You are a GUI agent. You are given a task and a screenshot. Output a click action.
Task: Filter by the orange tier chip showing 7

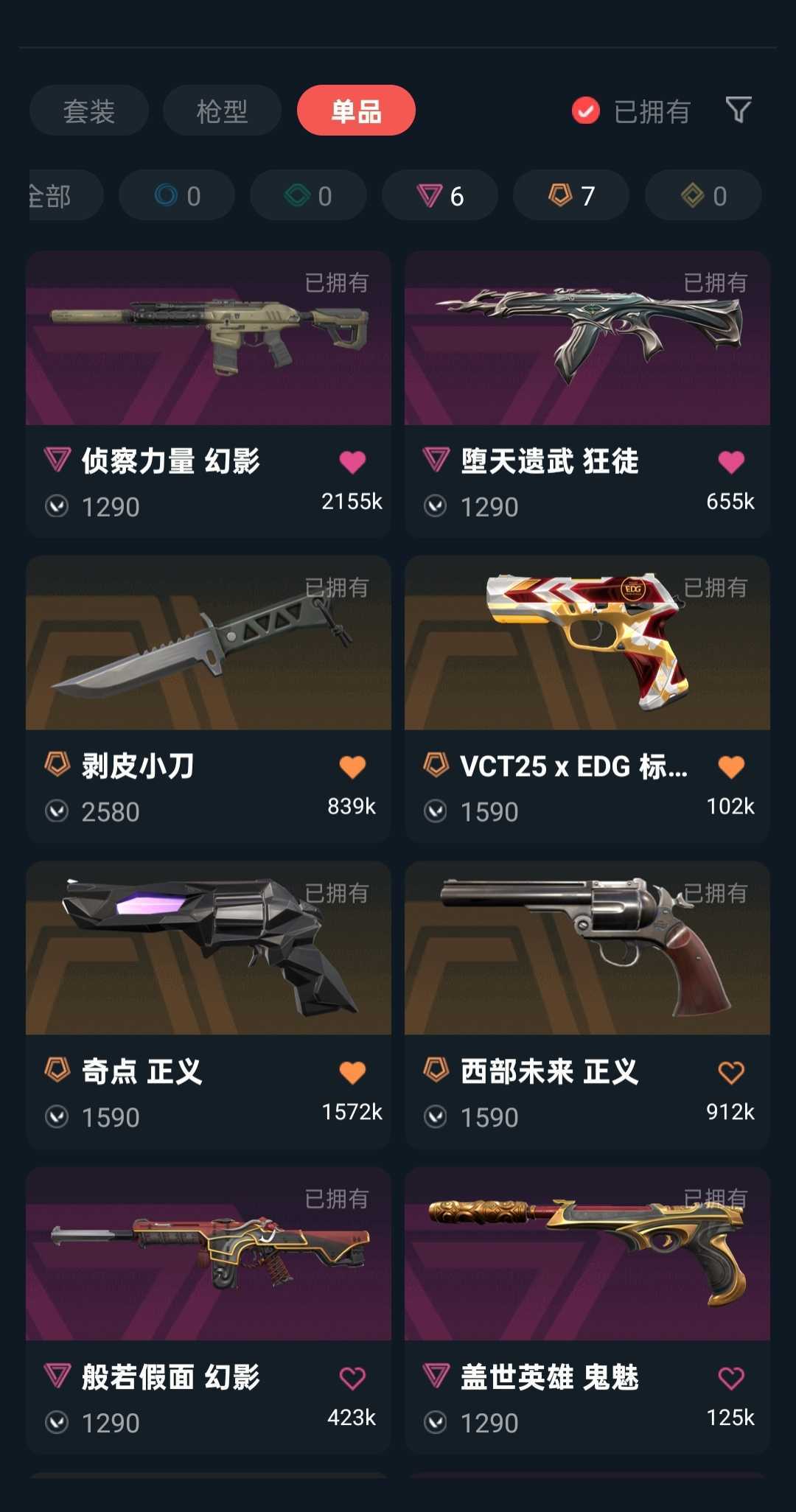[571, 196]
